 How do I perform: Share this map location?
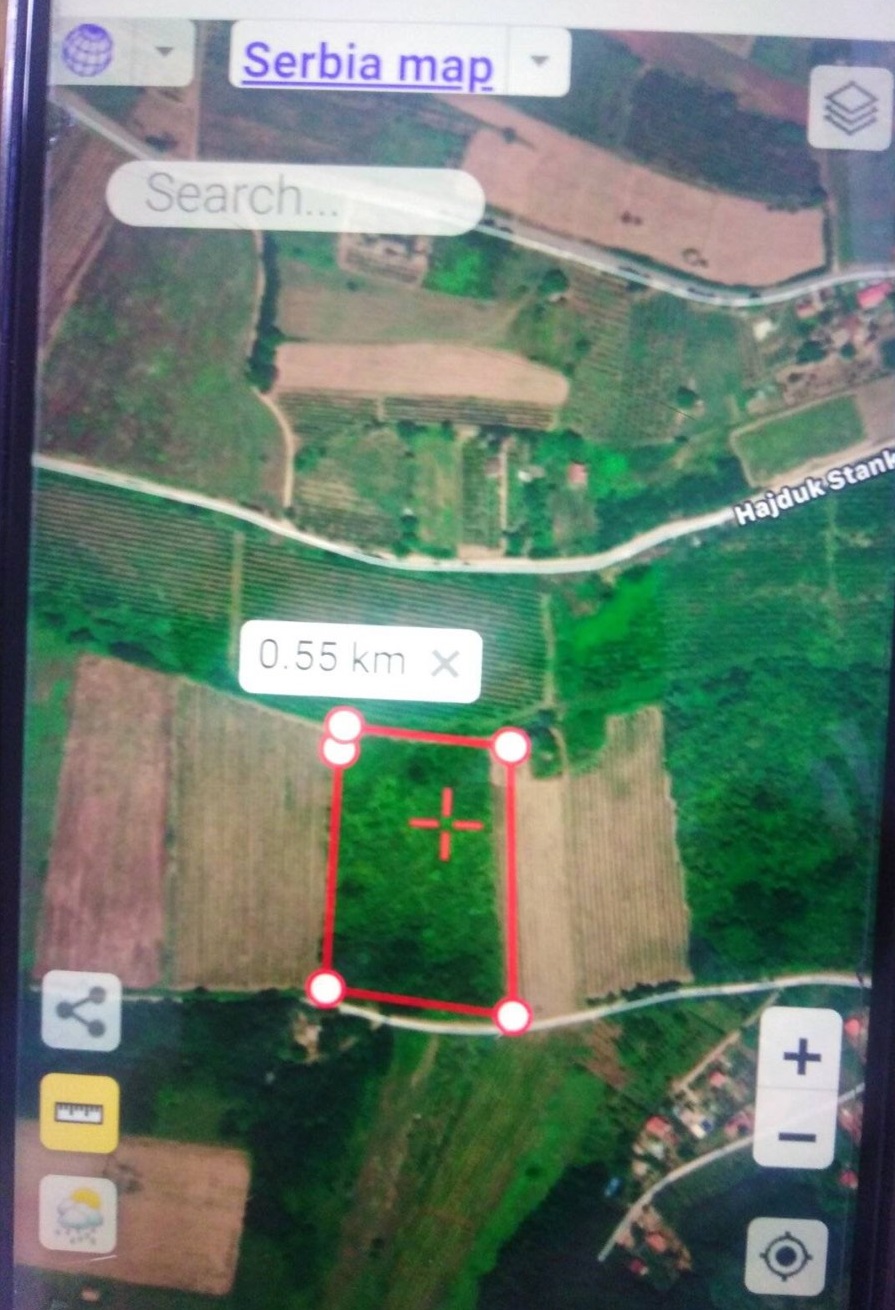point(81,1011)
